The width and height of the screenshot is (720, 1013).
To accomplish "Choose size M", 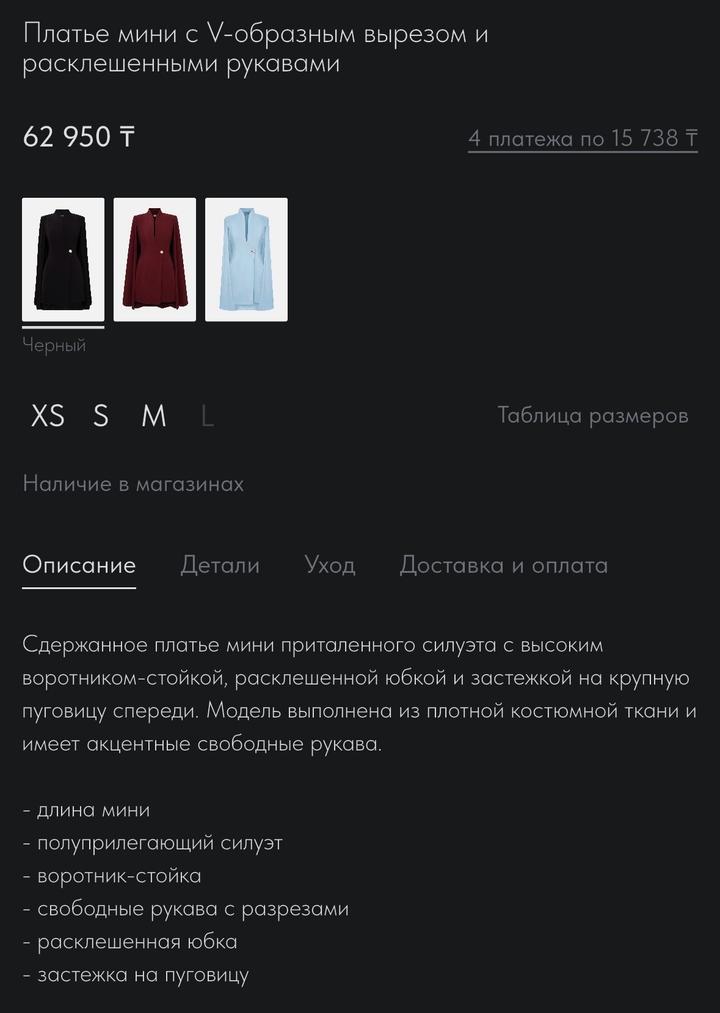I will pos(154,416).
